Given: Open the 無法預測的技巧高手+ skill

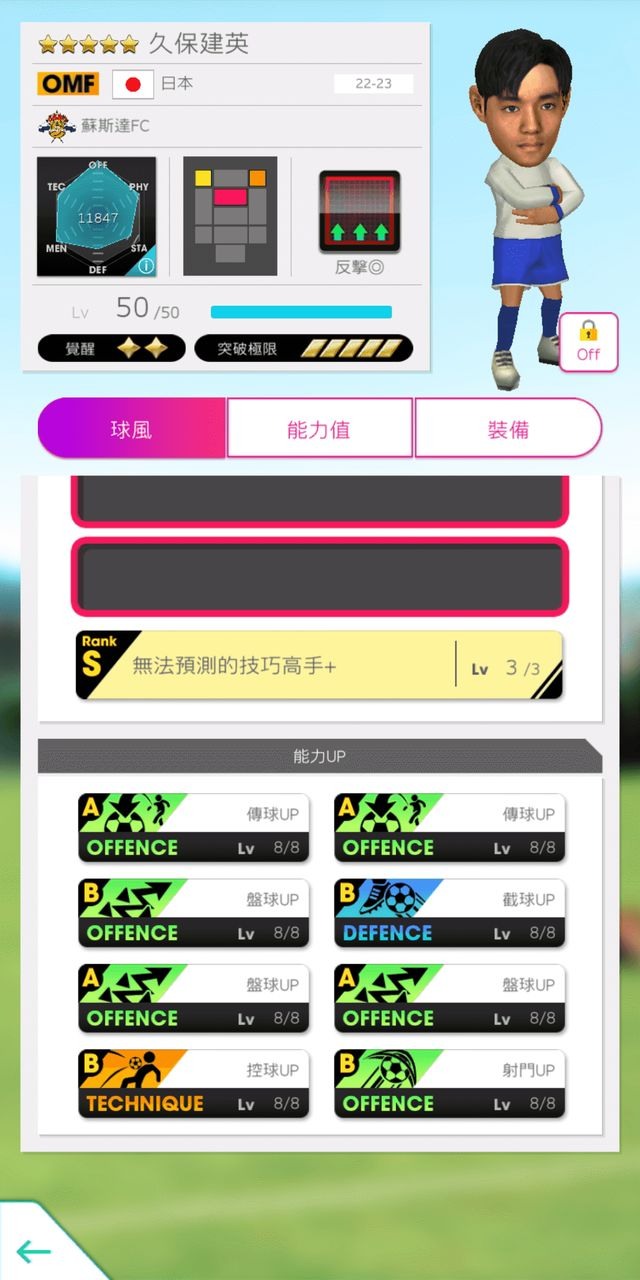Looking at the screenshot, I should pos(319,666).
